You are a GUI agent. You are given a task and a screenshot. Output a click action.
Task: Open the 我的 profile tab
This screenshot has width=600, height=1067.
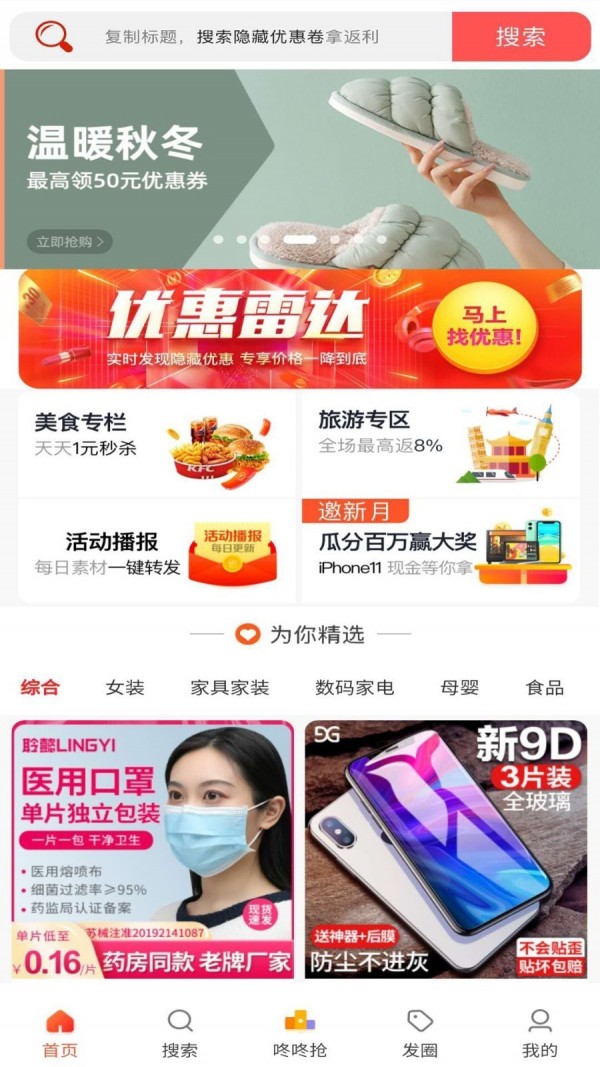540,1033
